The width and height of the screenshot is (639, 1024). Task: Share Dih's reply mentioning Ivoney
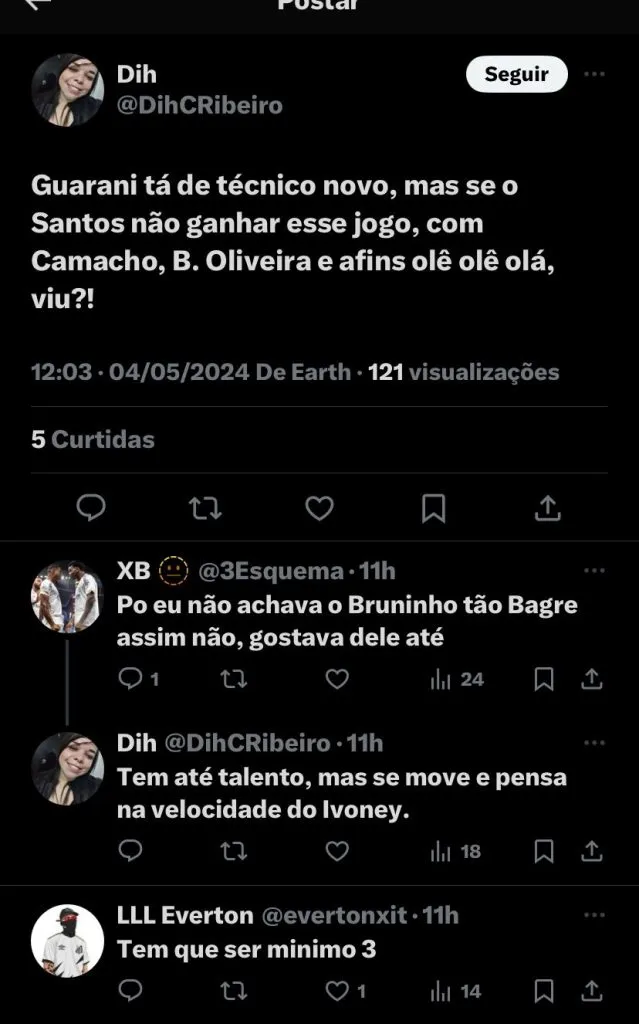pos(592,851)
